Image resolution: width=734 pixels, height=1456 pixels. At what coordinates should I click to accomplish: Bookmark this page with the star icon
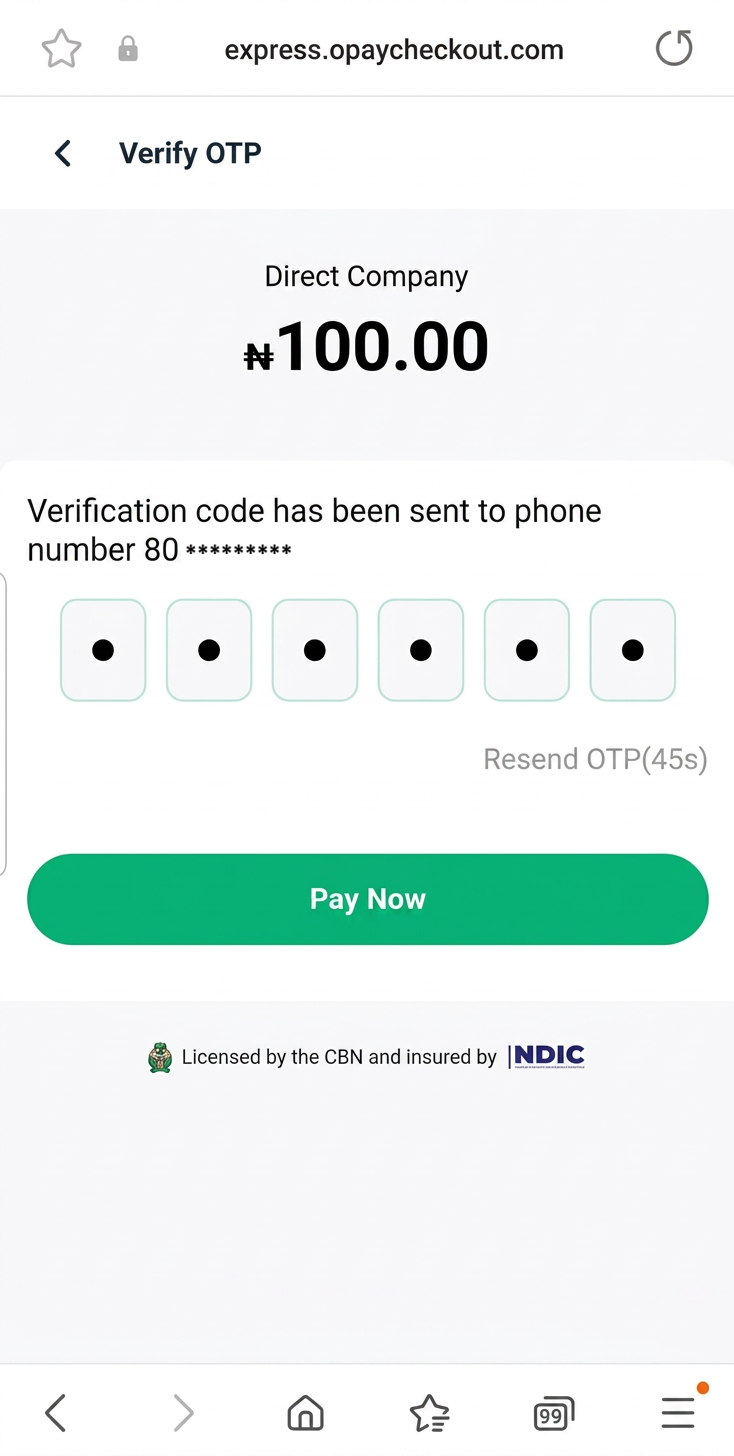pyautogui.click(x=61, y=49)
